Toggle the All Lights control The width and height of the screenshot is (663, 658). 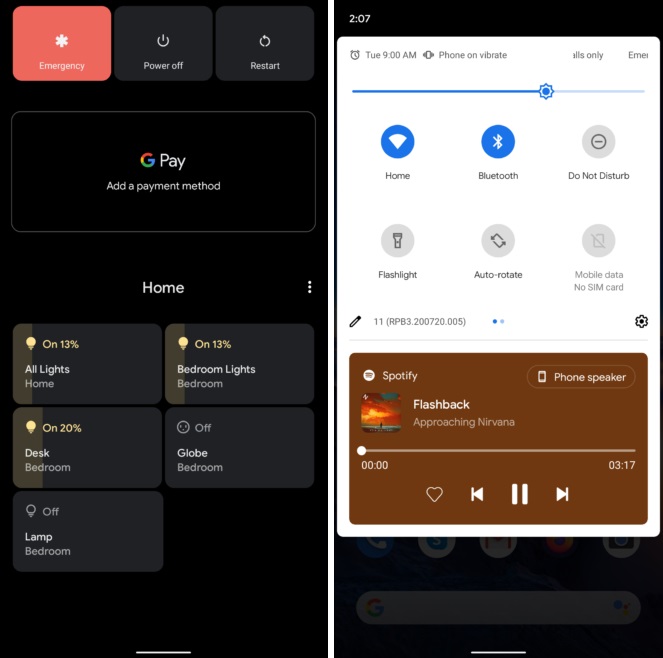(x=87, y=363)
